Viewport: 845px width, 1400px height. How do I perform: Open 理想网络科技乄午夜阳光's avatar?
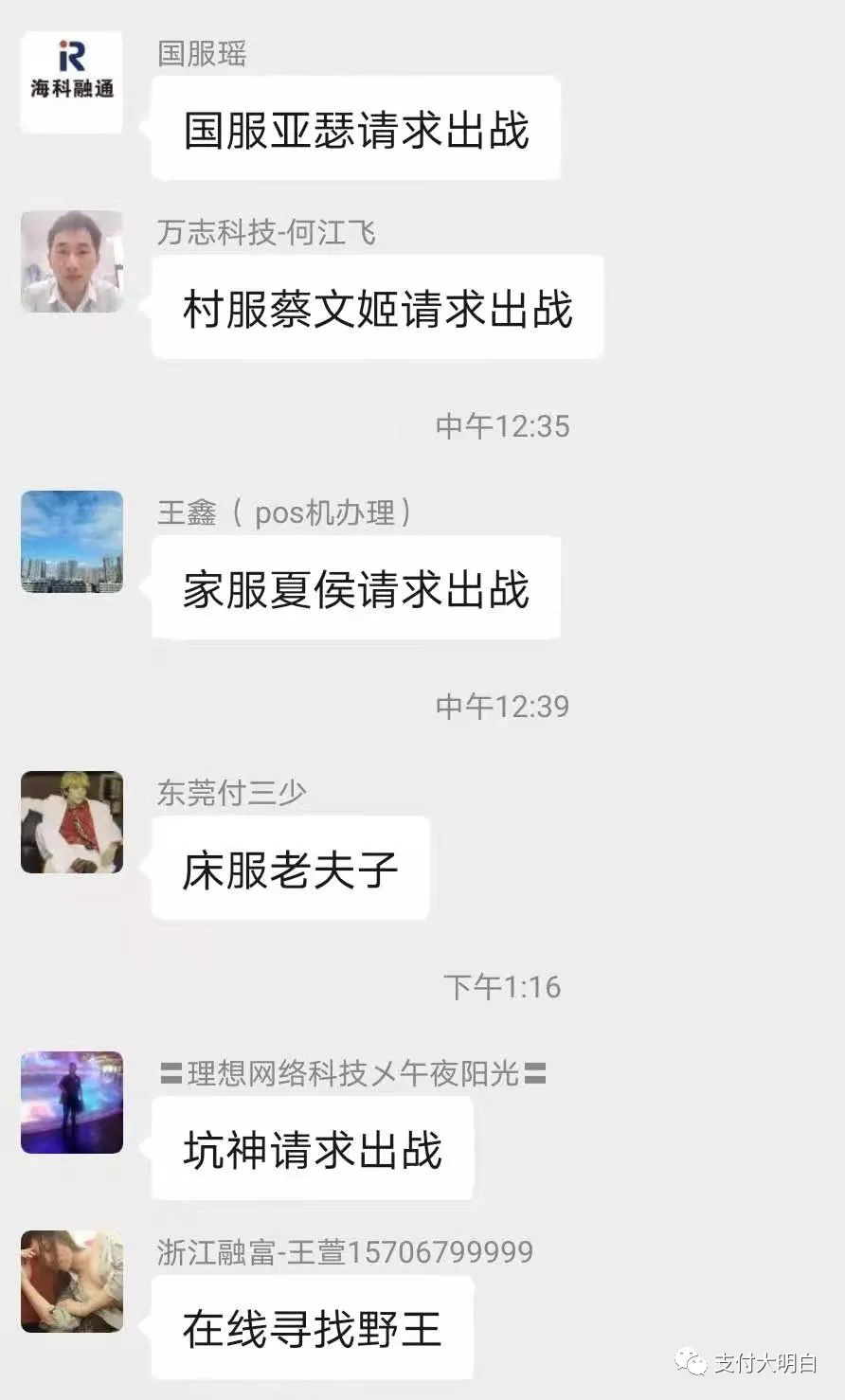pyautogui.click(x=71, y=1102)
